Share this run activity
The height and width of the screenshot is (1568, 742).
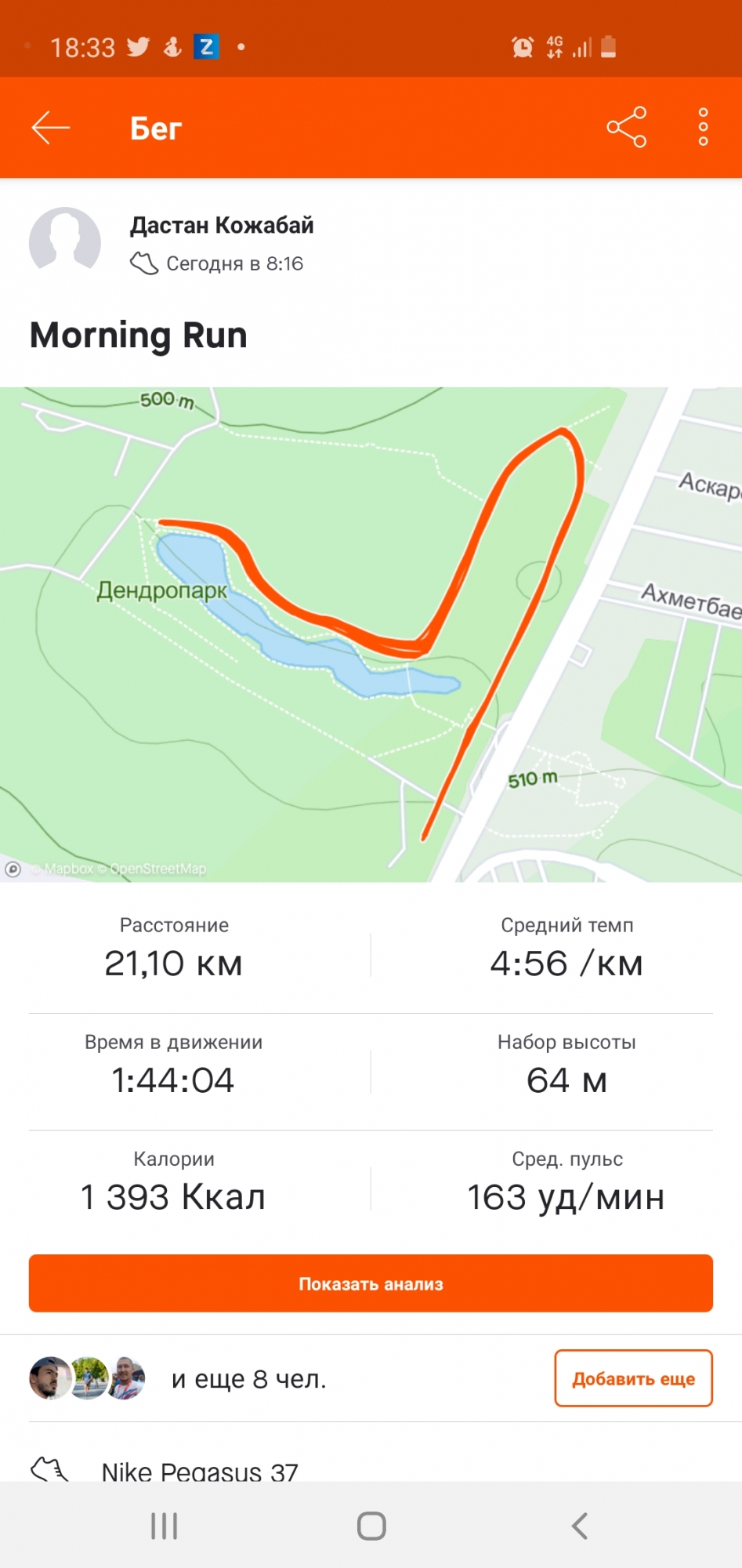pyautogui.click(x=626, y=127)
